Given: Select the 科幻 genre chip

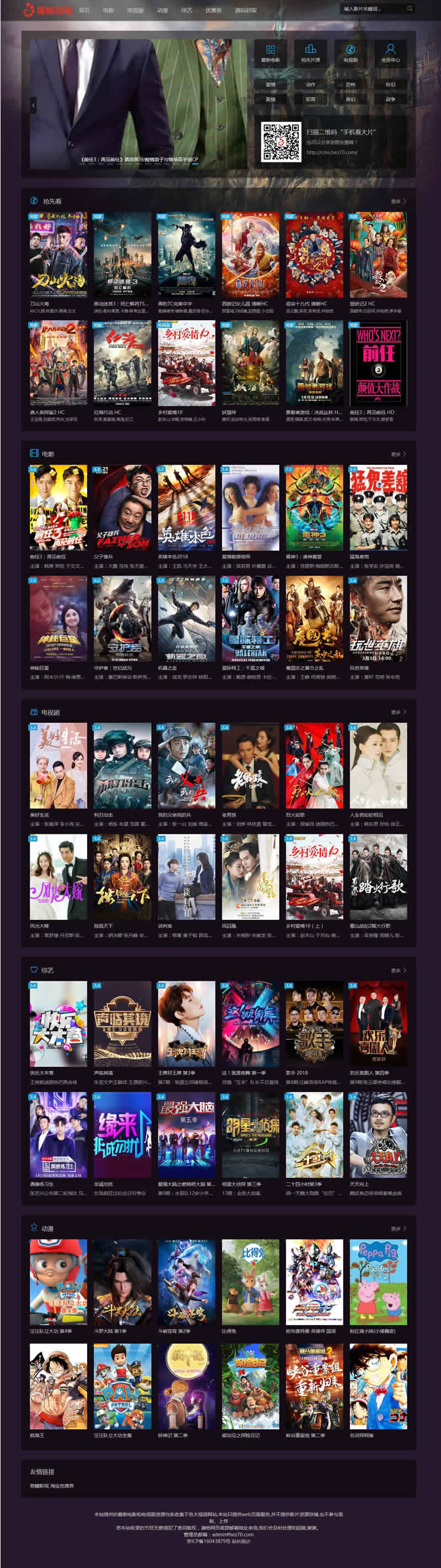Looking at the screenshot, I should coord(390,84).
